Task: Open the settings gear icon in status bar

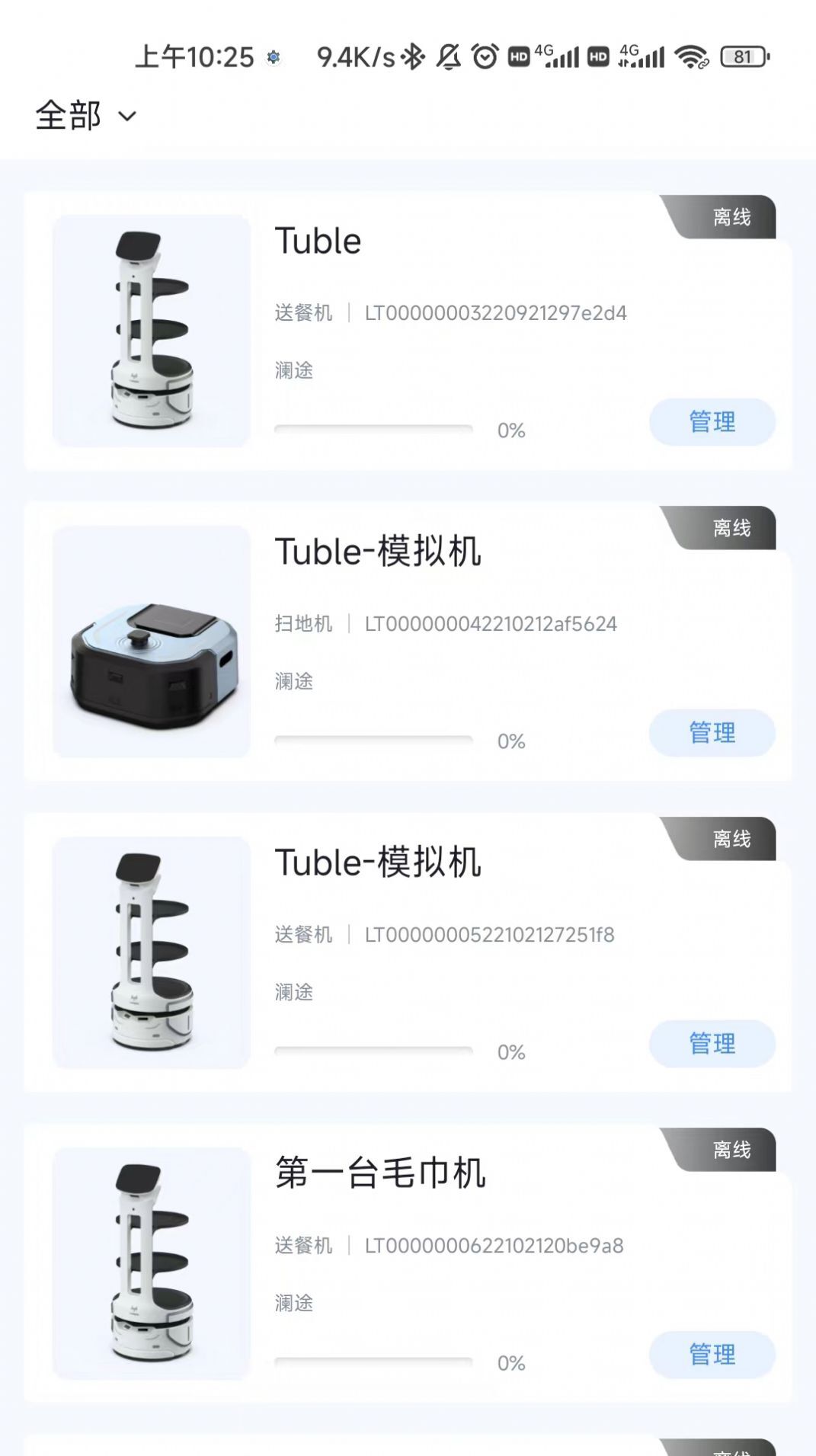Action: point(274,55)
